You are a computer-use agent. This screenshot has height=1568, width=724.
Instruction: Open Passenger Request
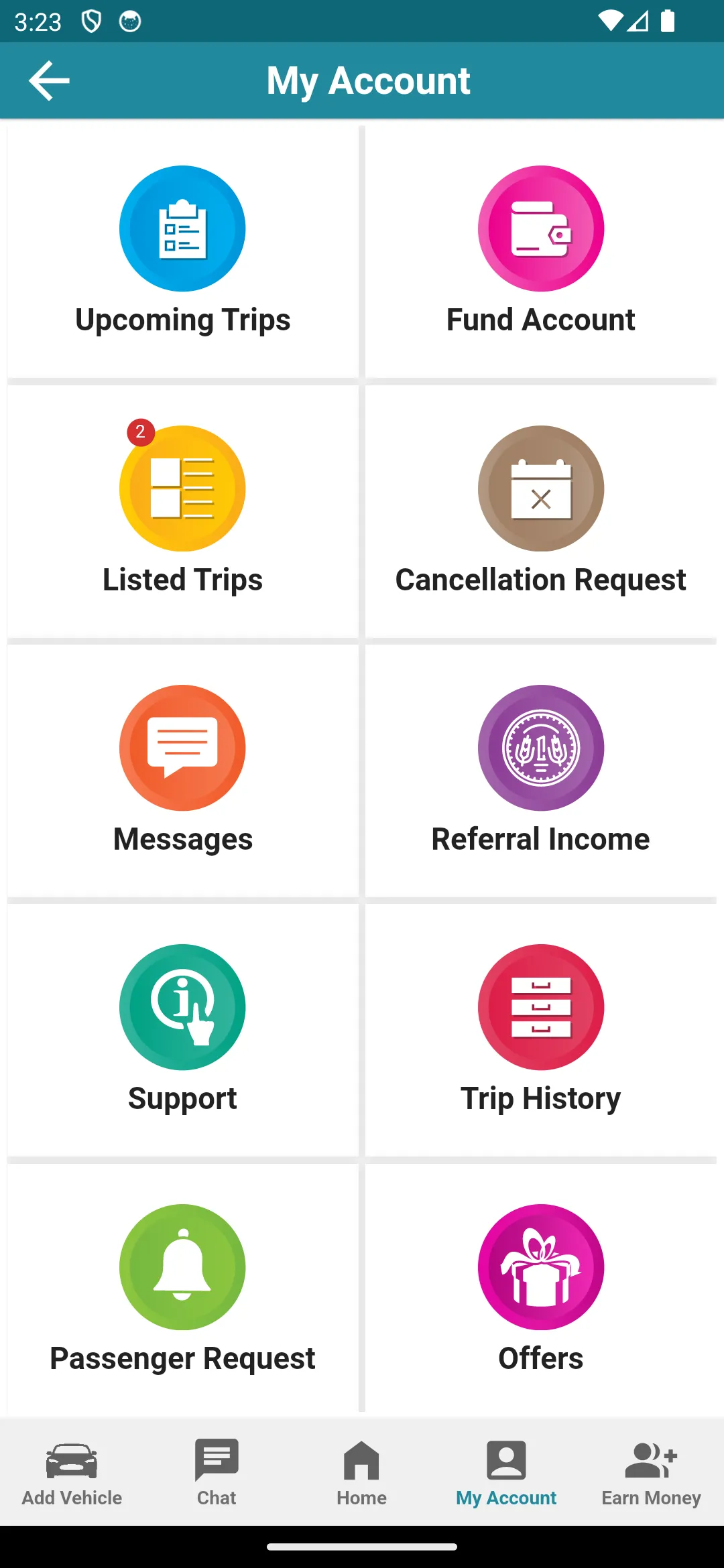(182, 1288)
